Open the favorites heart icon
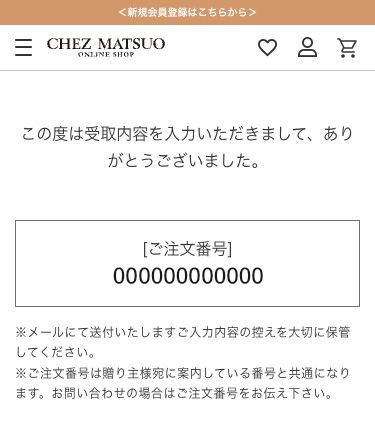 click(267, 47)
